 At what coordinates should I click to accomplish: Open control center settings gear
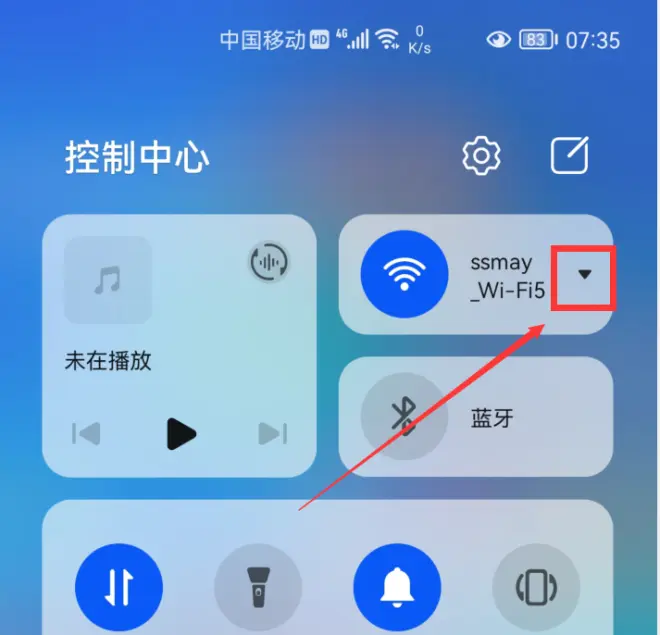point(482,156)
